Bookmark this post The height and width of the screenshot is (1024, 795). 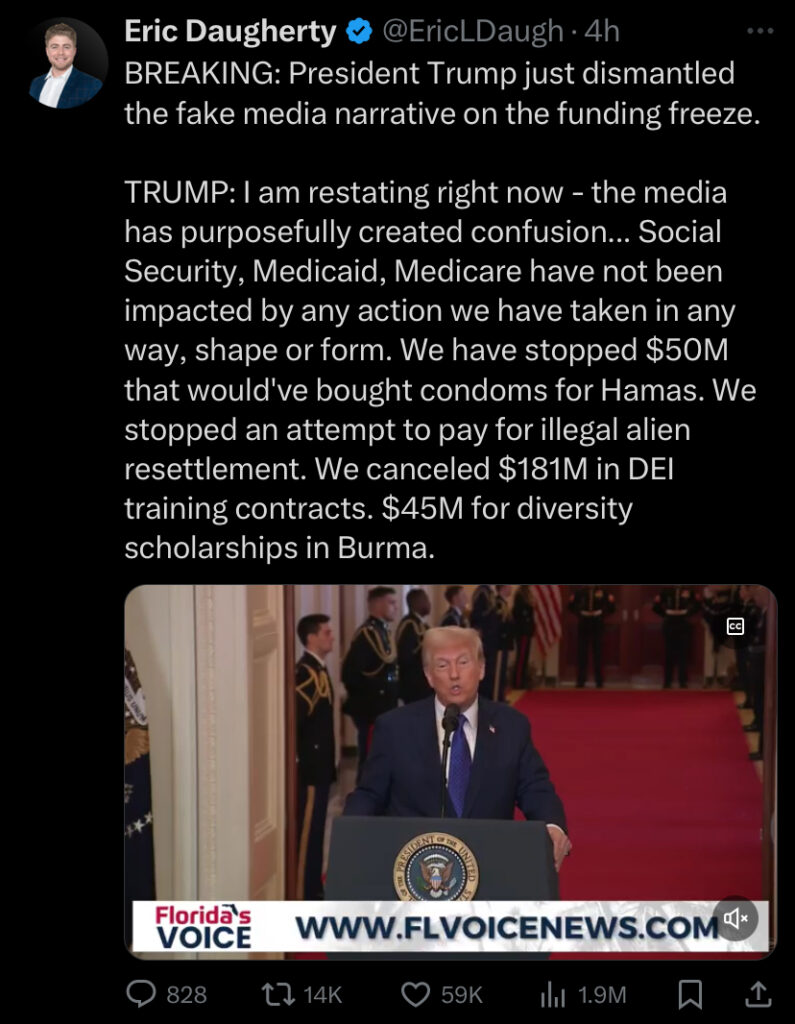[690, 994]
